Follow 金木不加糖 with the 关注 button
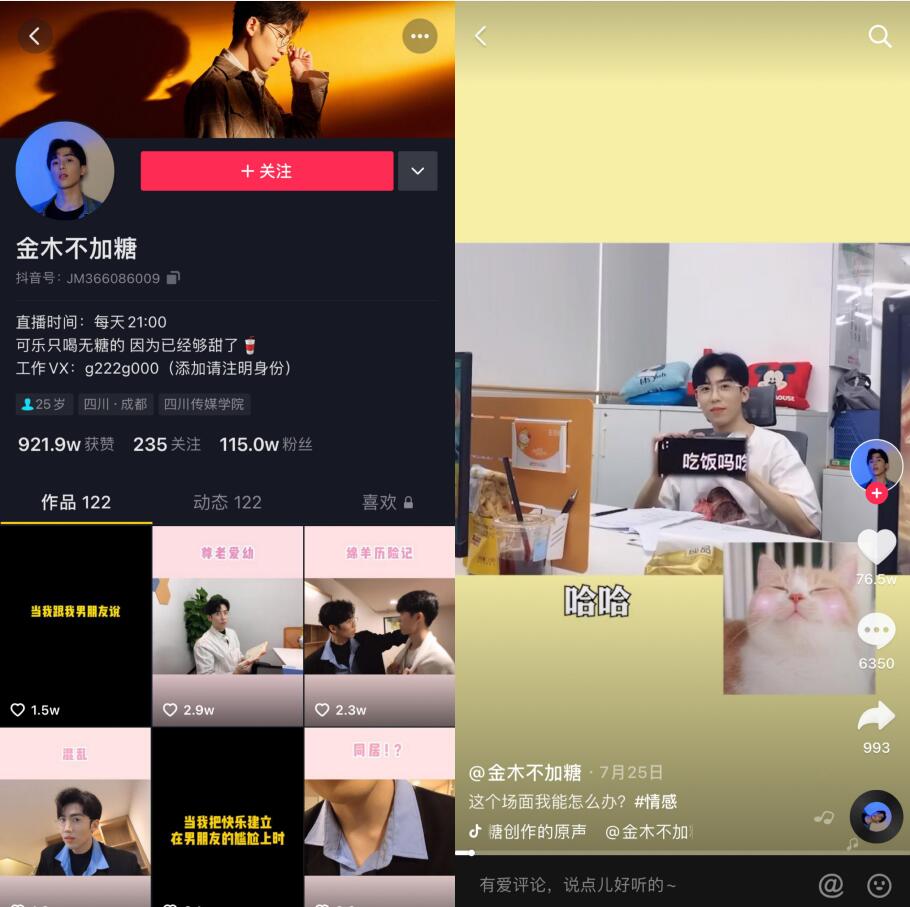The width and height of the screenshot is (910, 907). pyautogui.click(x=266, y=171)
